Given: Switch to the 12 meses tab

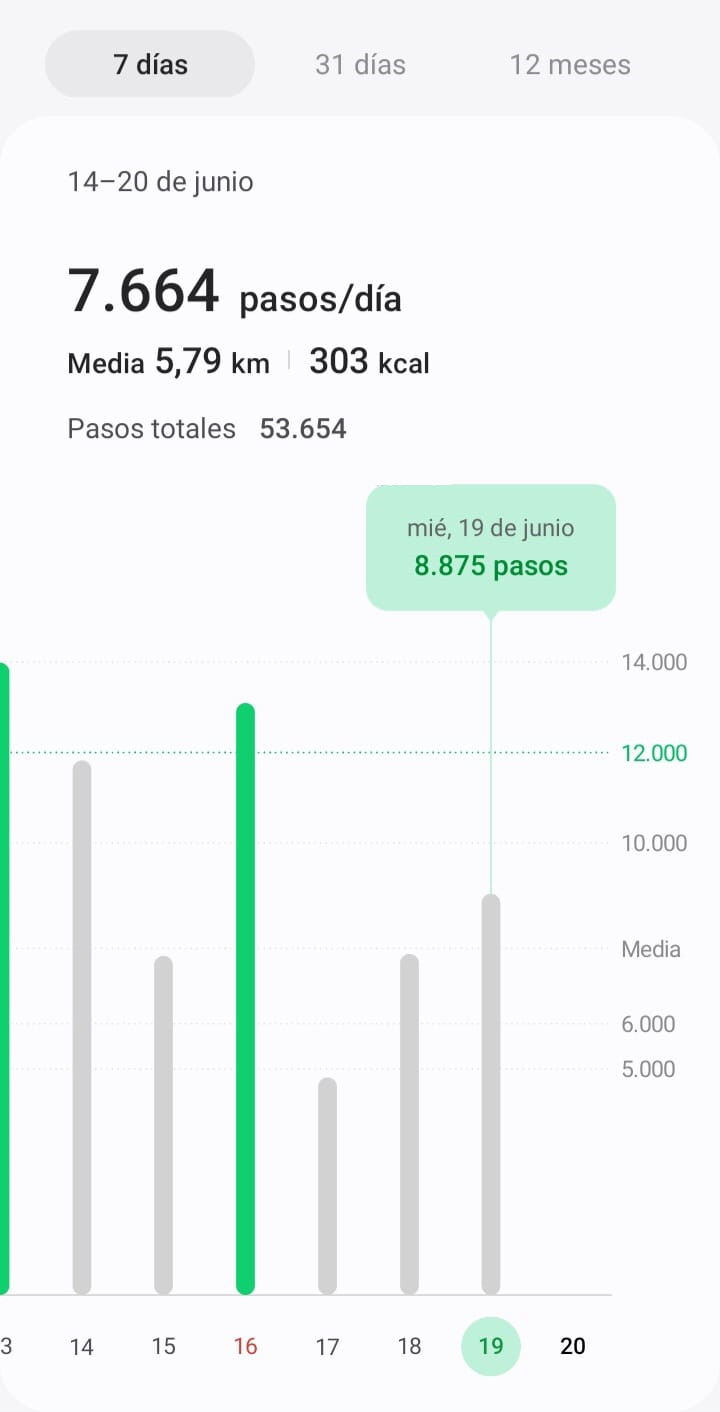Looking at the screenshot, I should (570, 65).
